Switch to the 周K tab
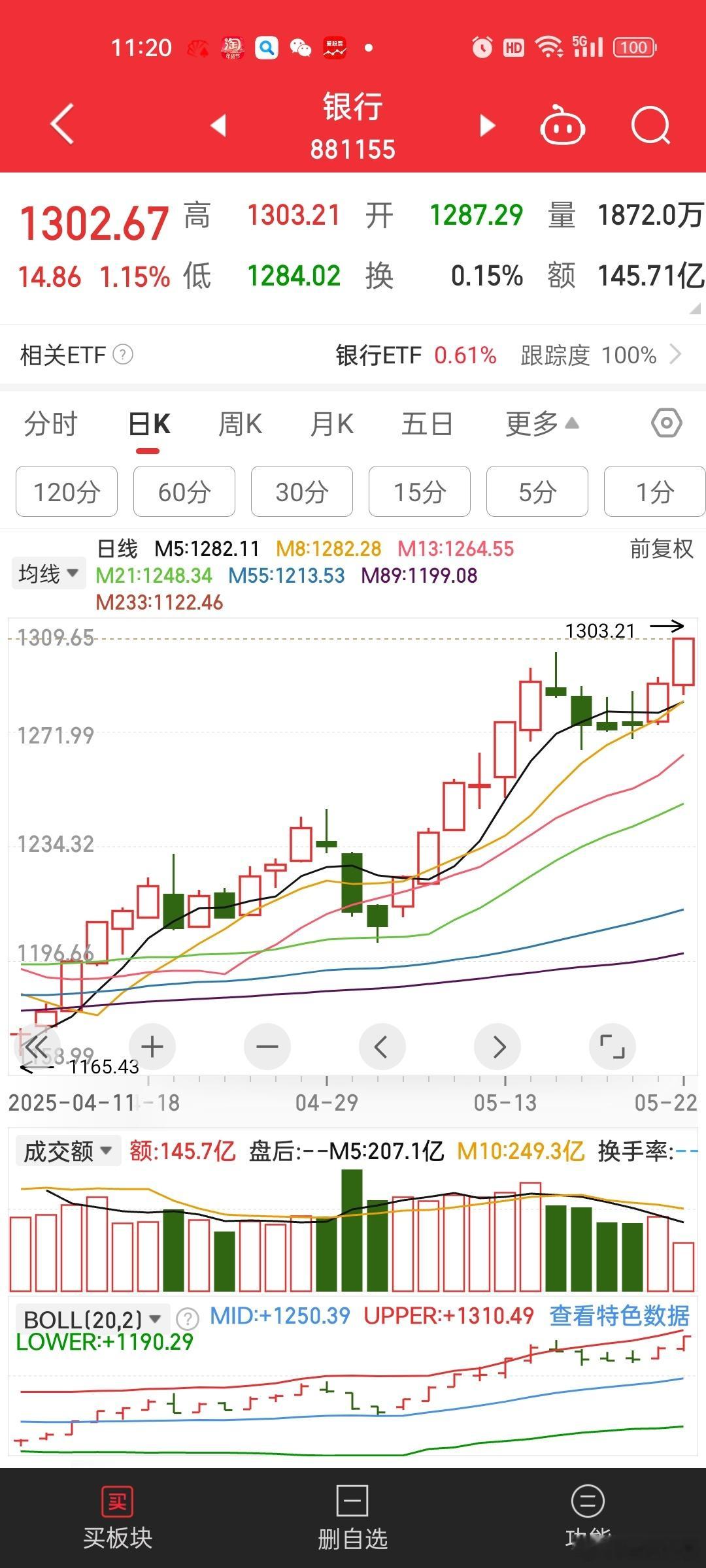 coord(240,424)
